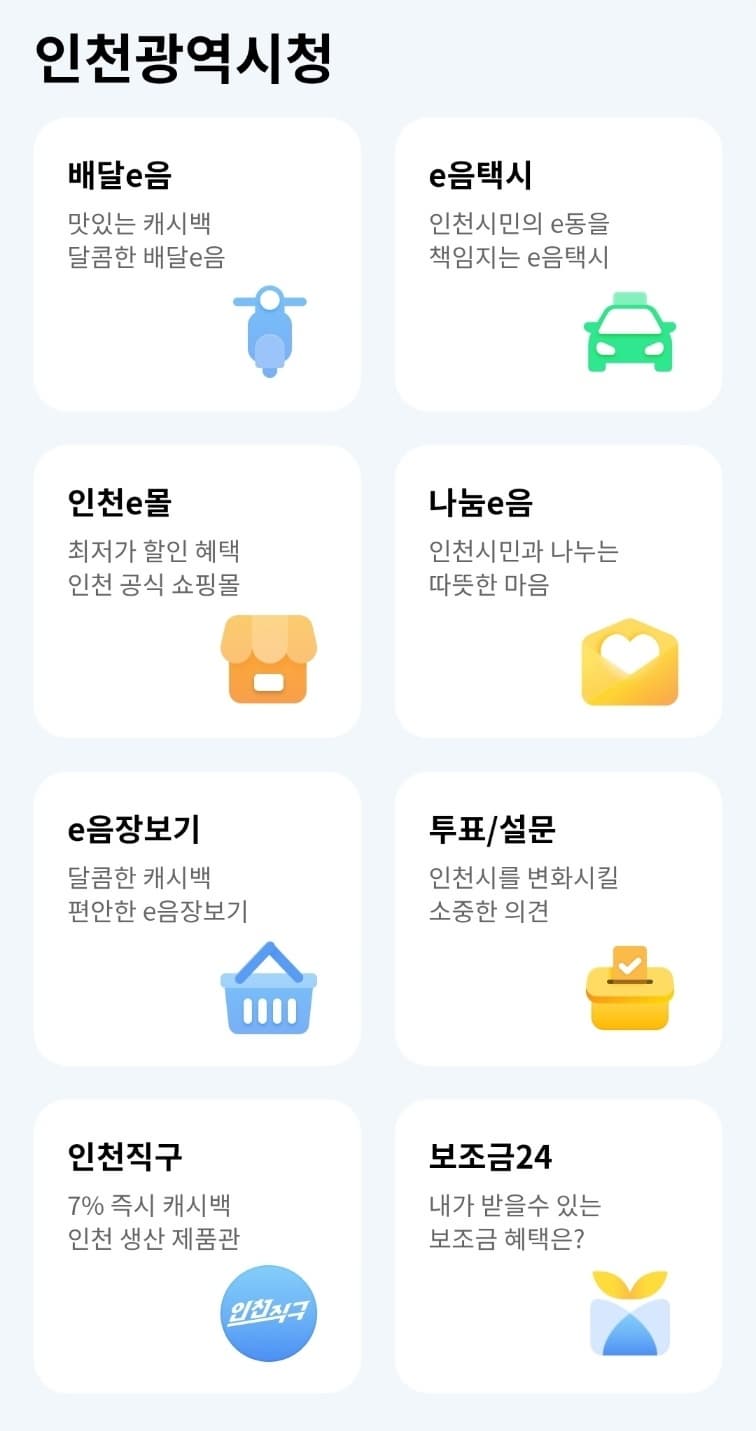Screen dimensions: 756x1431
Task: Select the green taxi icon for e음택시
Action: [x=628, y=330]
